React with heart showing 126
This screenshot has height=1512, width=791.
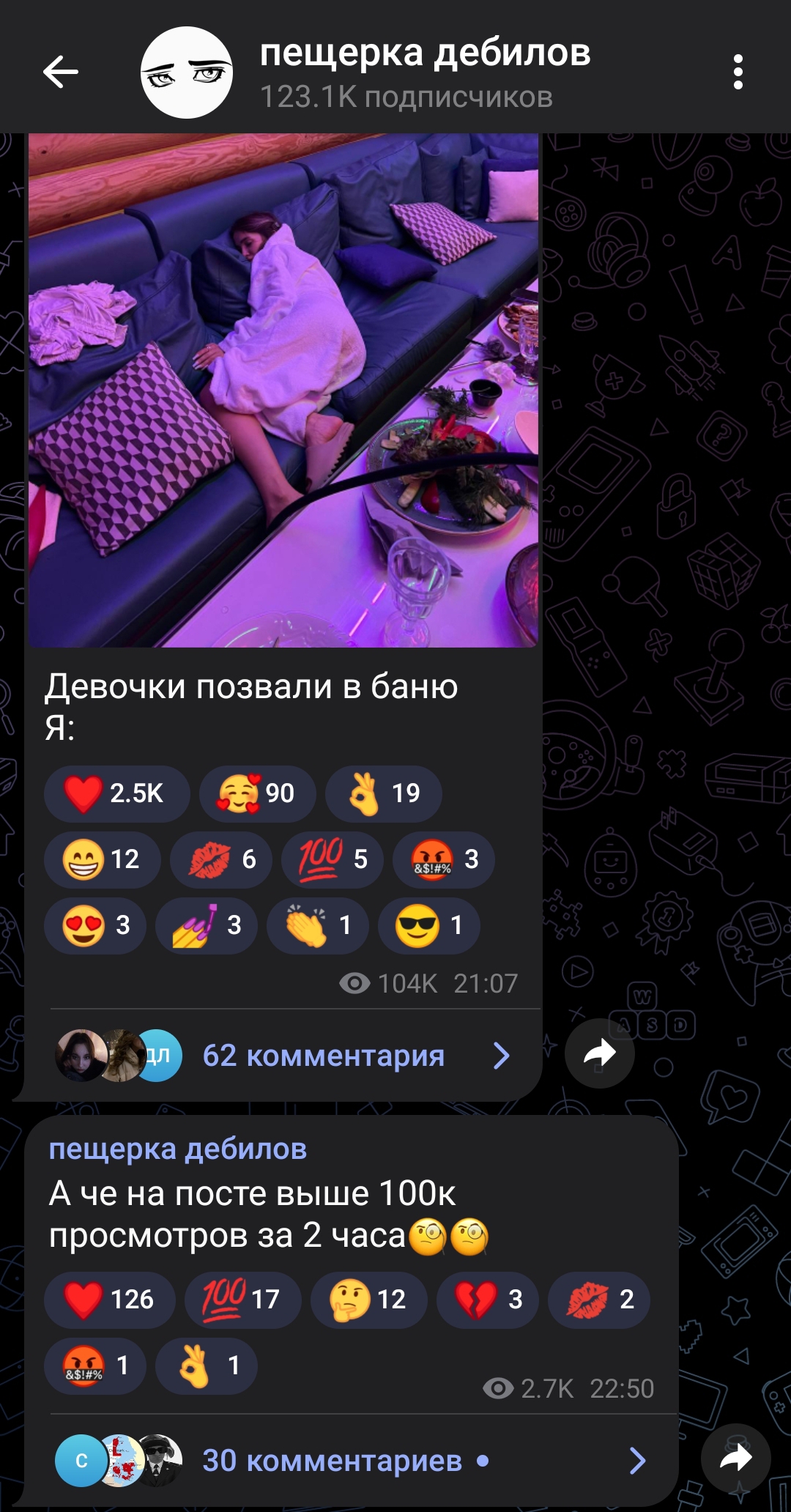(x=109, y=1300)
